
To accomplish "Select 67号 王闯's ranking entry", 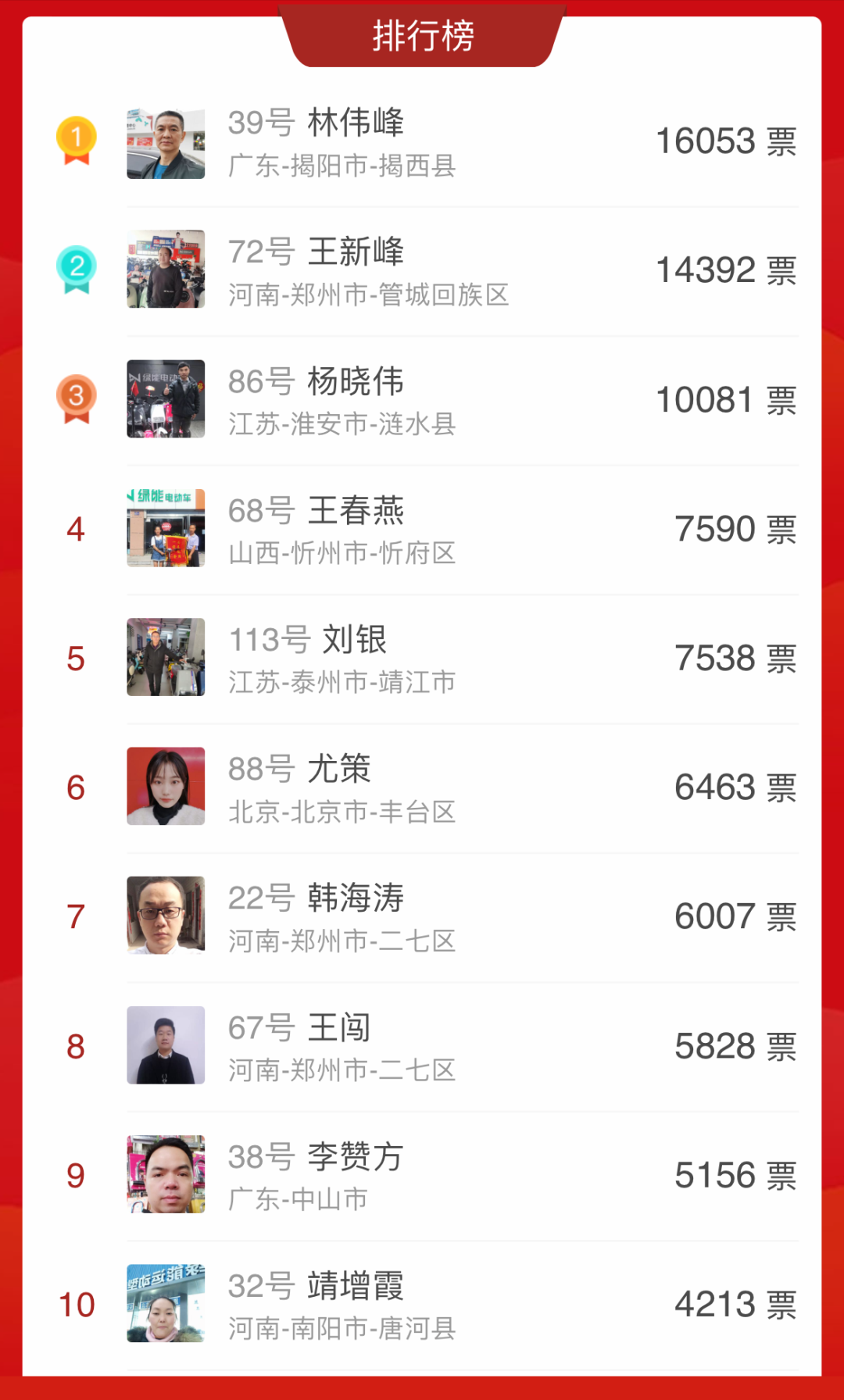I will (x=422, y=1046).
